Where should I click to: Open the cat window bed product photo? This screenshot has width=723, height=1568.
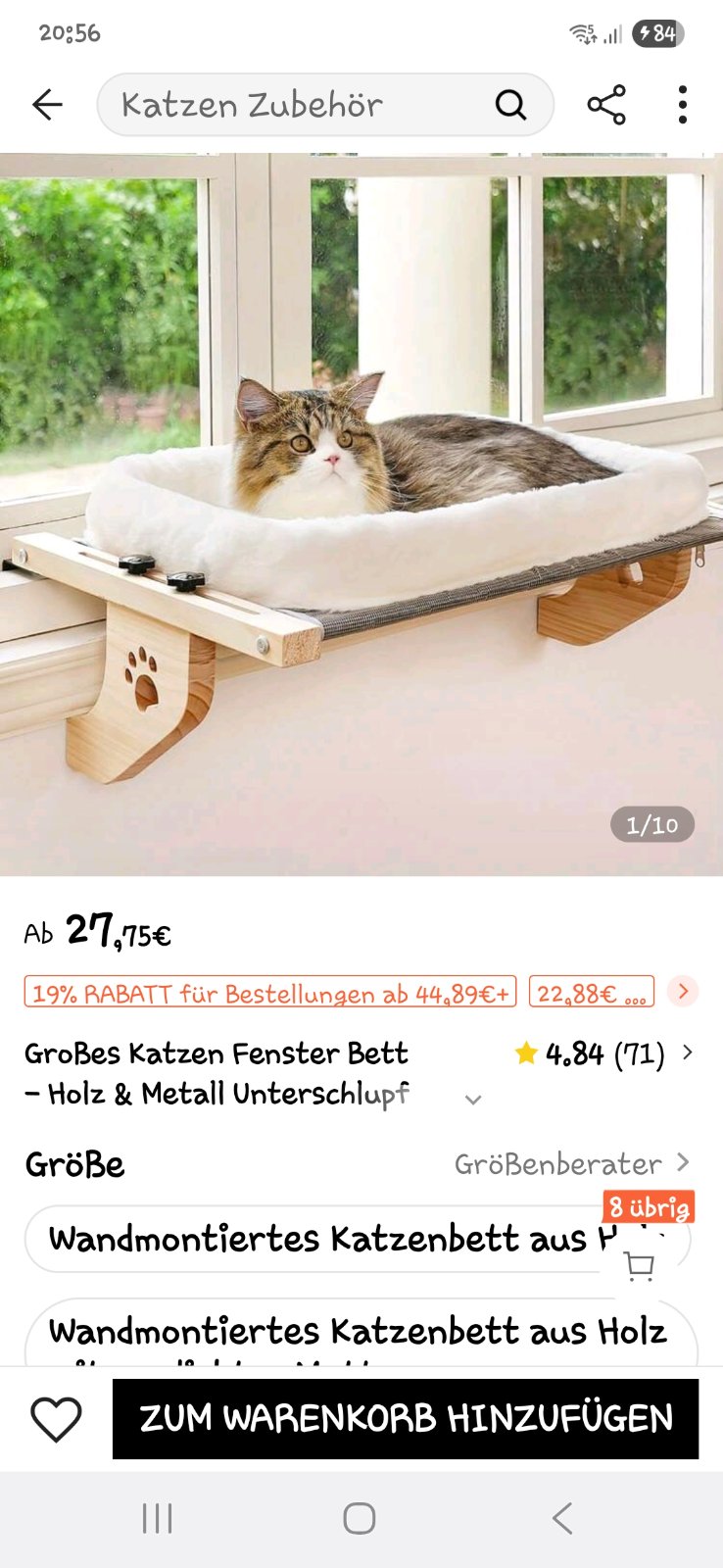click(361, 514)
